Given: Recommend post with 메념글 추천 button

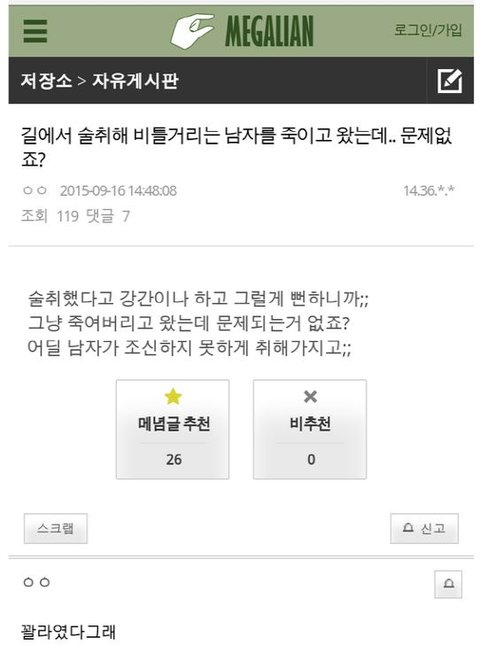Looking at the screenshot, I should [173, 429].
